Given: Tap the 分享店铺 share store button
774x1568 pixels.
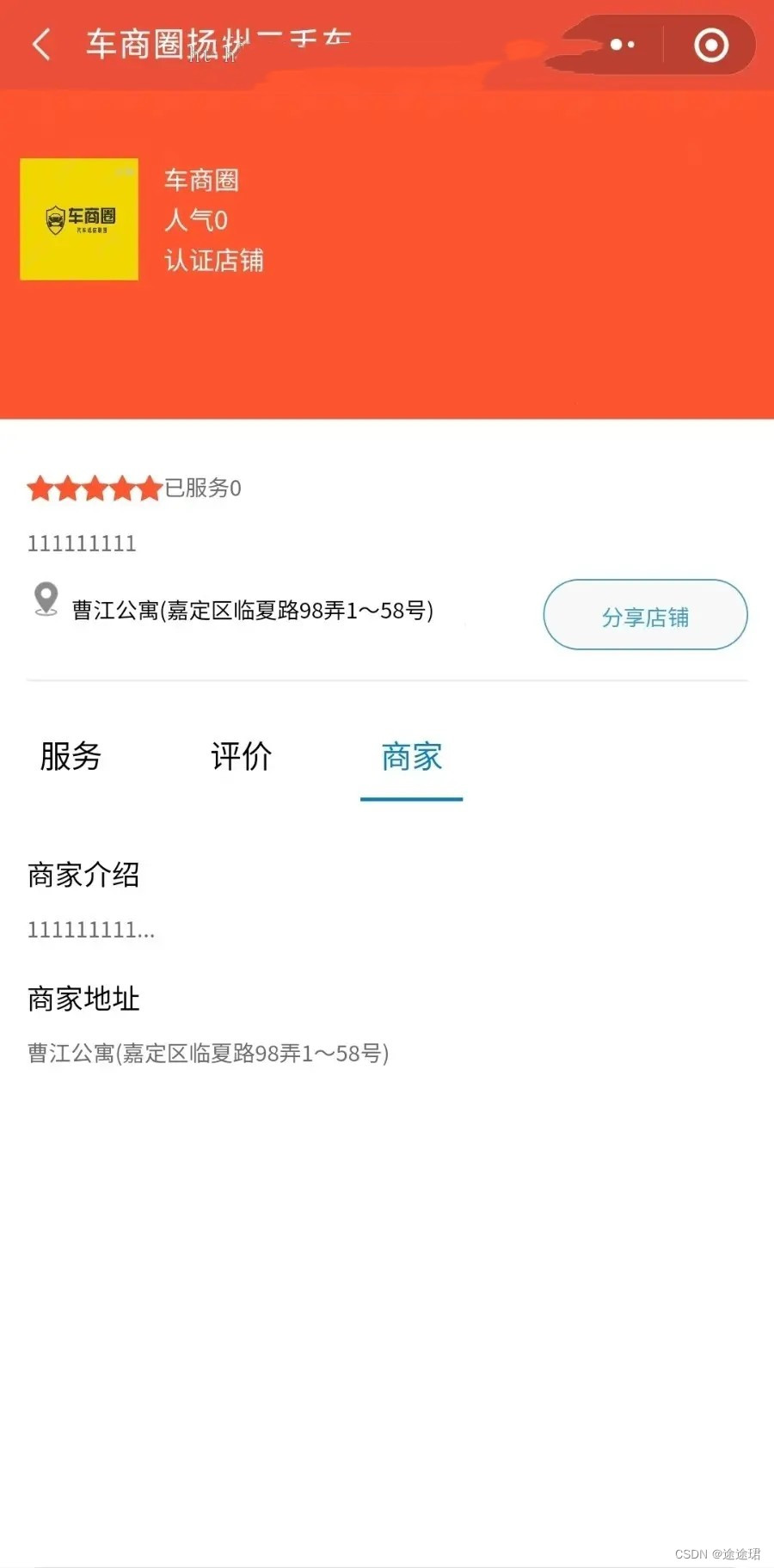Looking at the screenshot, I should coord(645,616).
